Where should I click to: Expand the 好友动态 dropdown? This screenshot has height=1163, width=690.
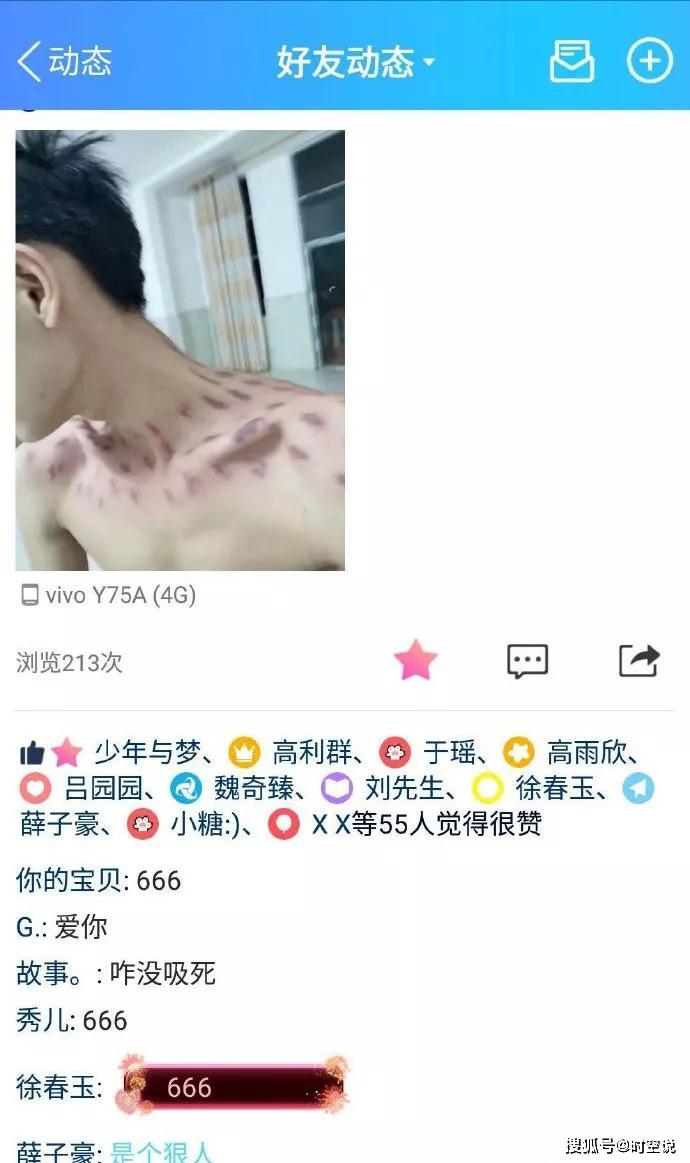tap(355, 62)
